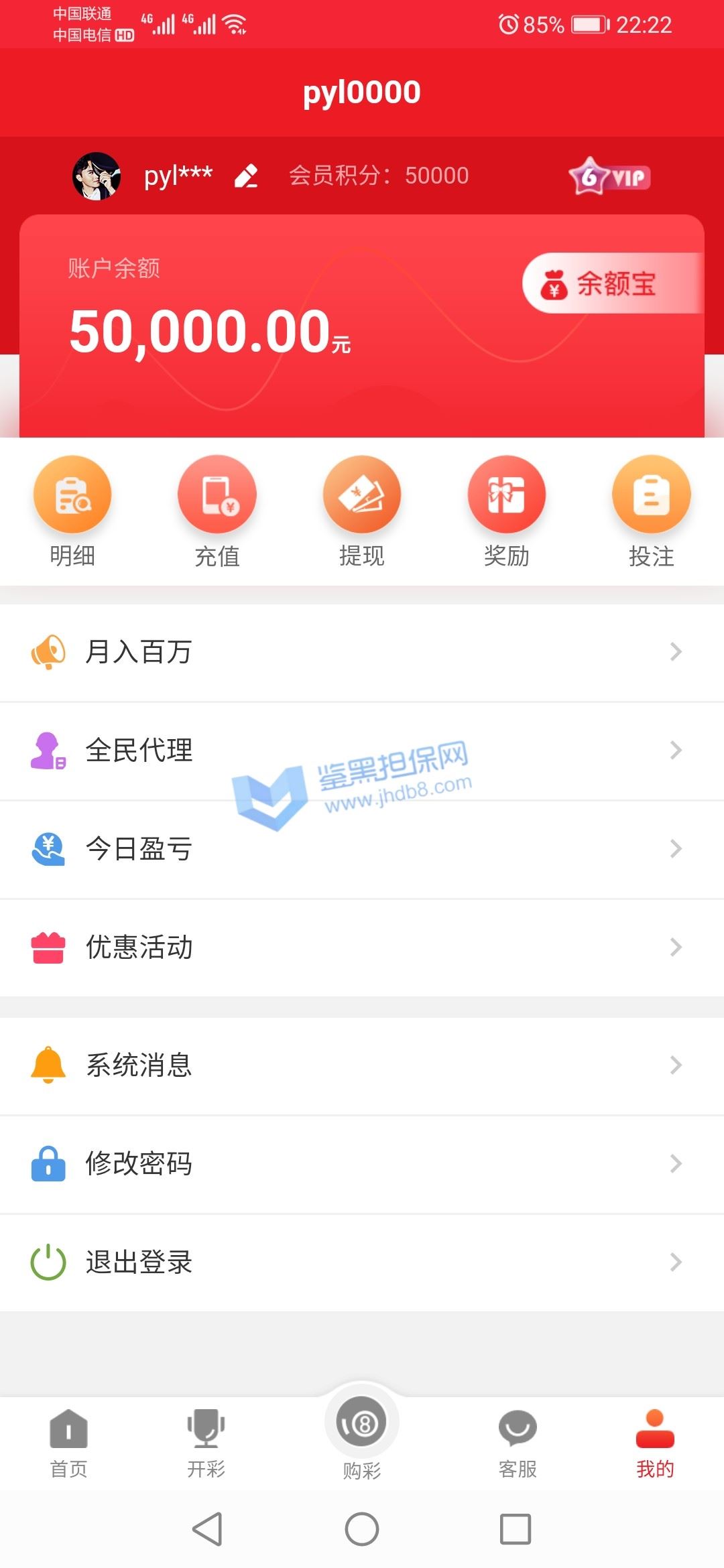Switch to the 开彩 tab
724x1568 pixels.
click(x=206, y=1443)
